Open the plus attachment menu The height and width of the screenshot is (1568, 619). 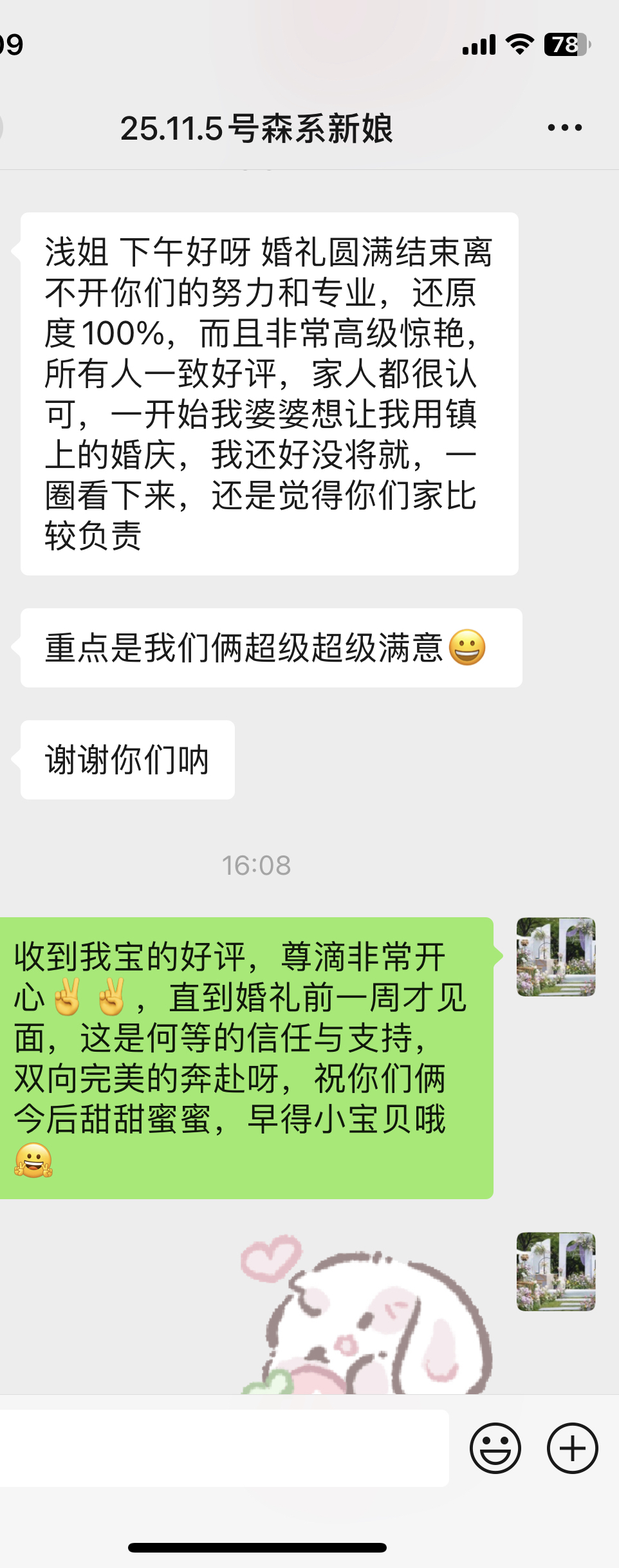572,1448
